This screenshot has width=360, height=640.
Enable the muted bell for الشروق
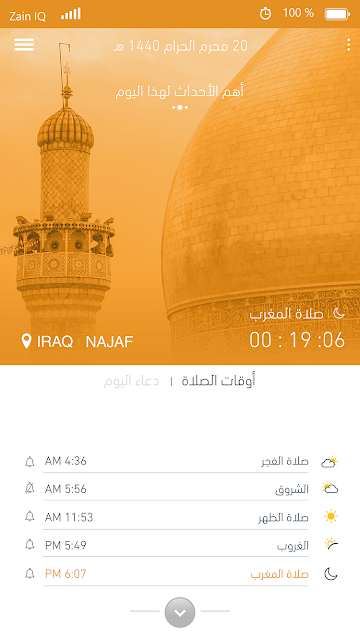(29, 488)
